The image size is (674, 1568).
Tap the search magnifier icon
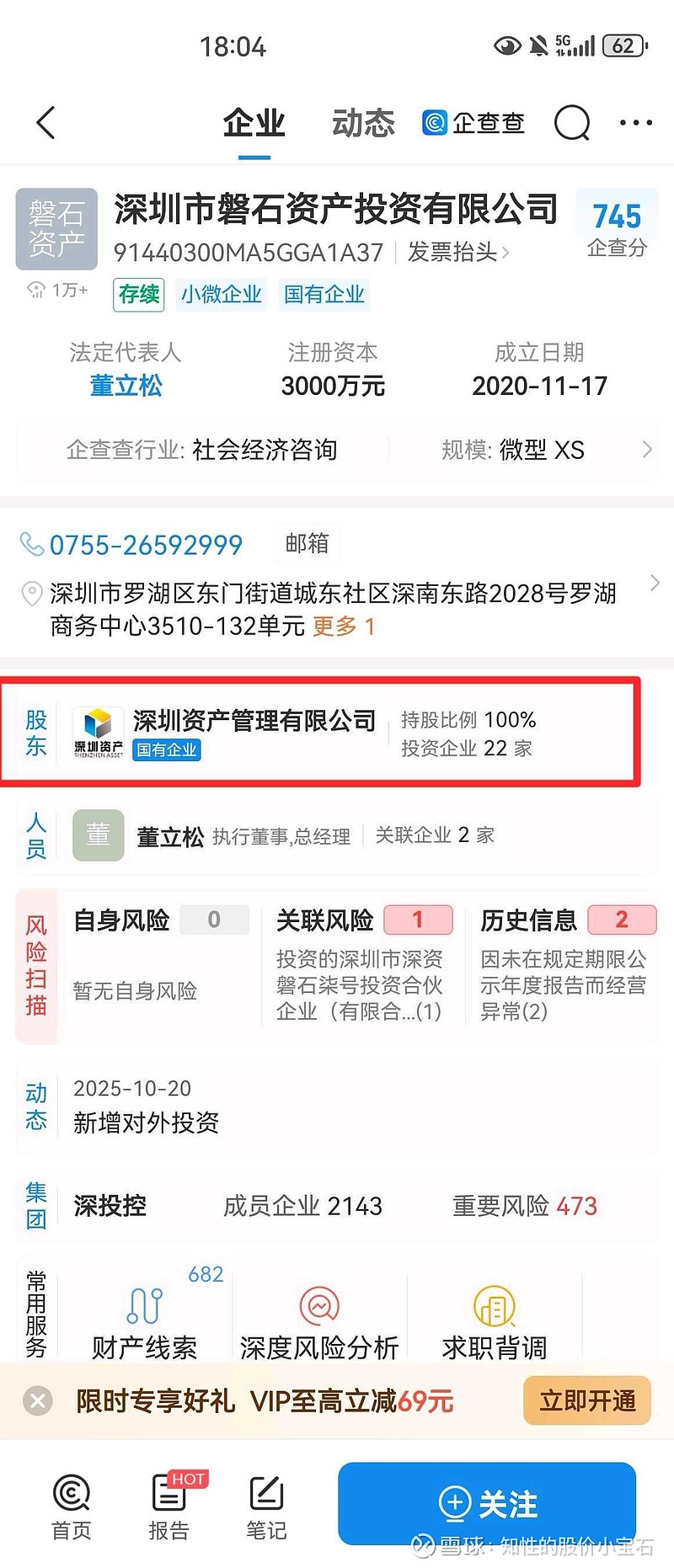tap(572, 123)
